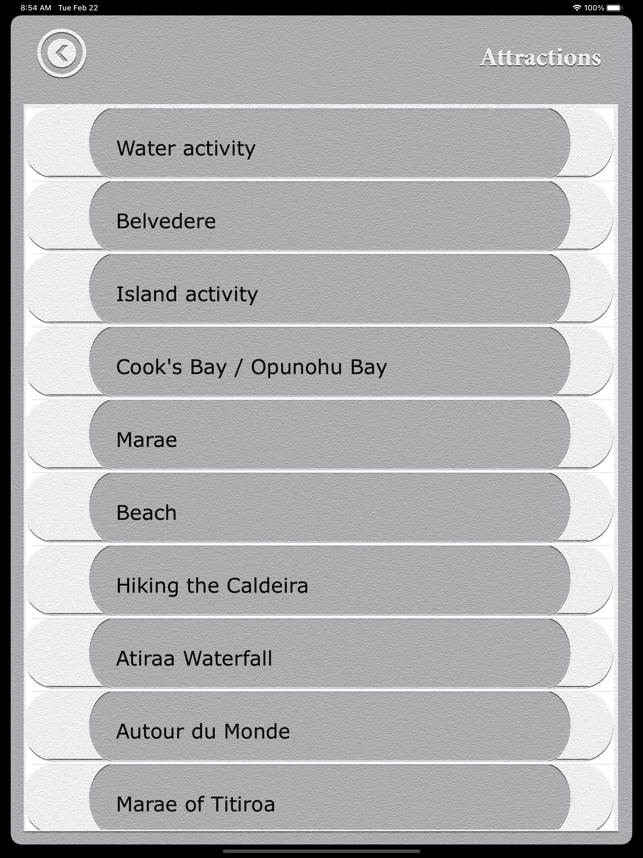View Cook's Bay / Opunohu Bay
Viewport: 643px width, 858px height.
(330, 363)
